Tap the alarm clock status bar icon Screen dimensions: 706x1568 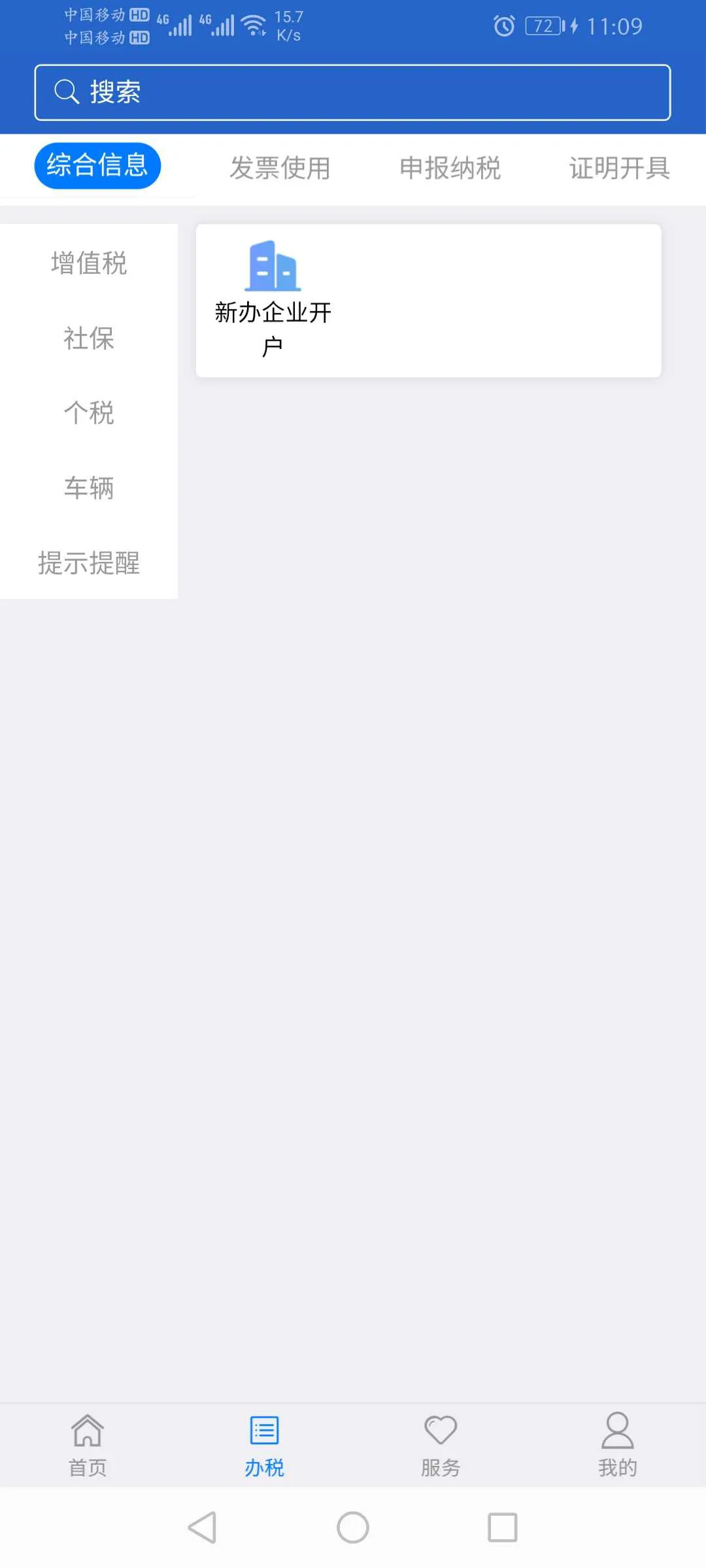[505, 25]
